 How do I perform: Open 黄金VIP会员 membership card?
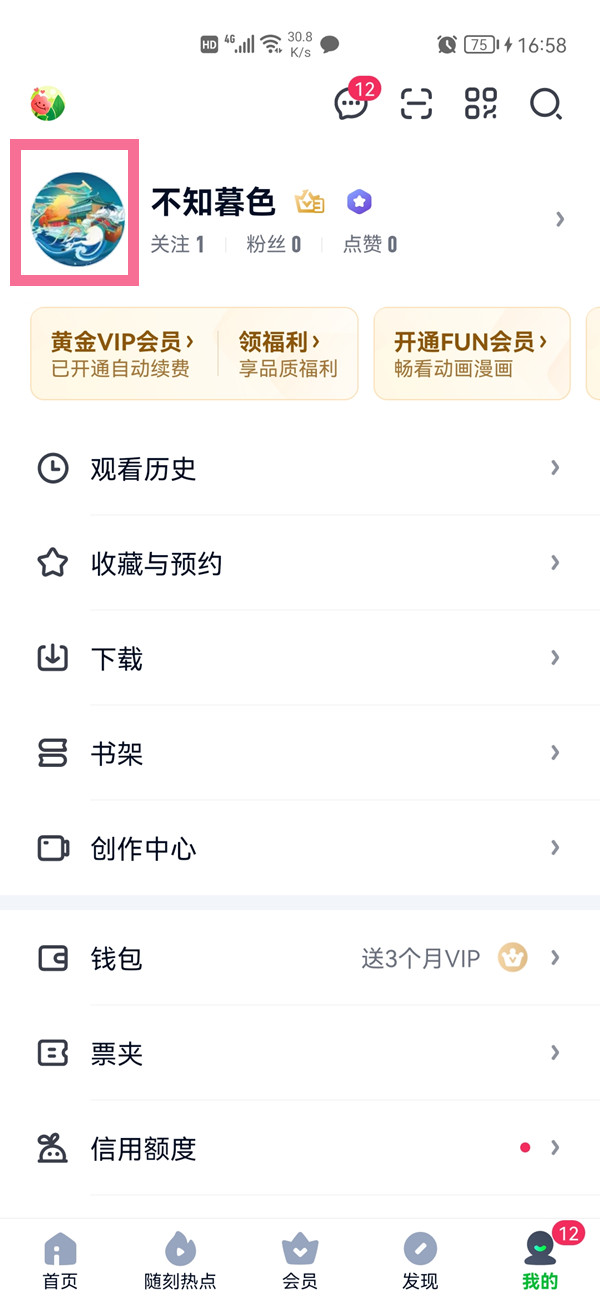point(123,354)
